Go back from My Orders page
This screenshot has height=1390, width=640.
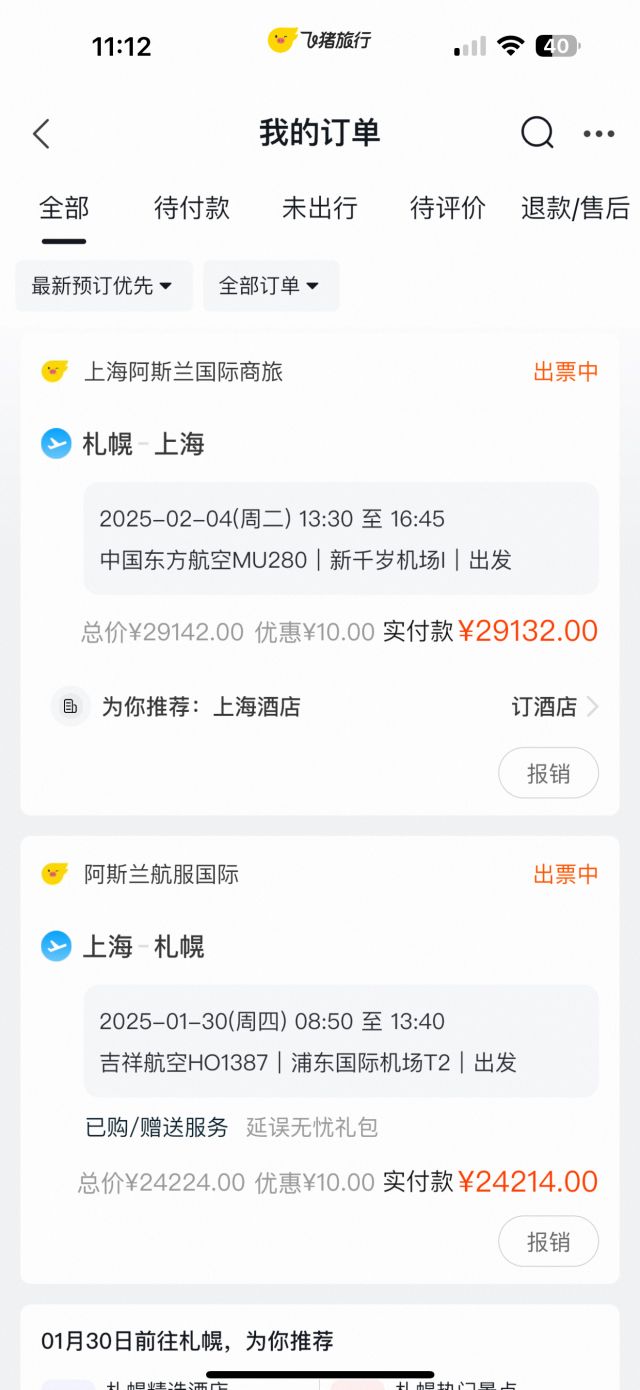(x=41, y=134)
